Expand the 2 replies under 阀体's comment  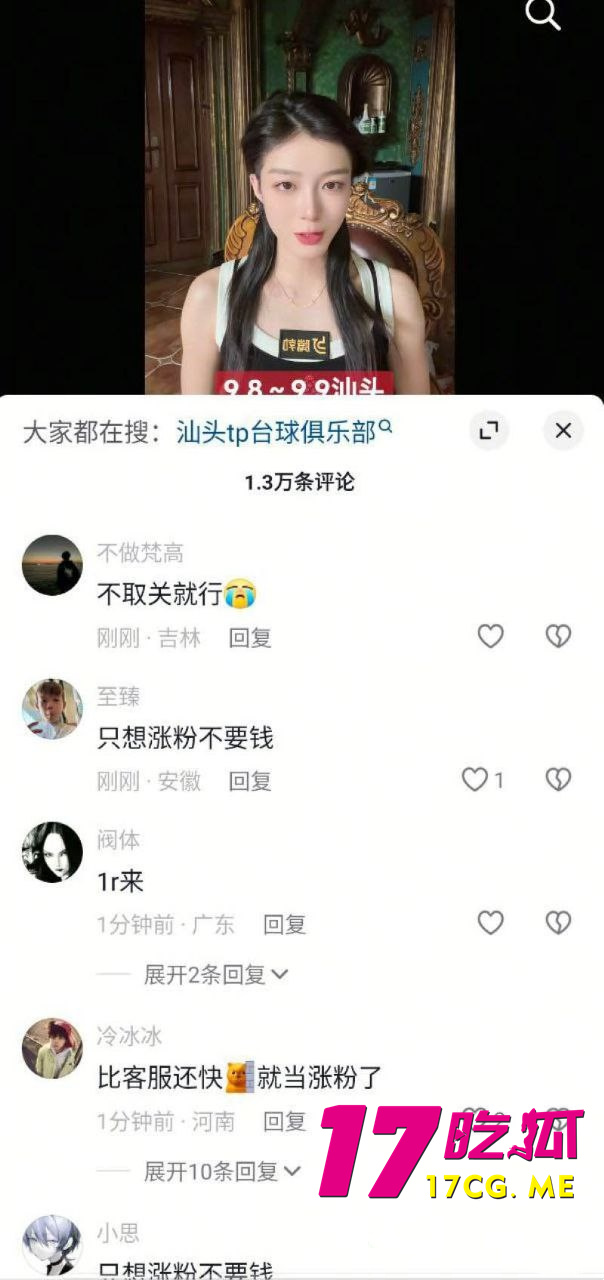pyautogui.click(x=216, y=974)
